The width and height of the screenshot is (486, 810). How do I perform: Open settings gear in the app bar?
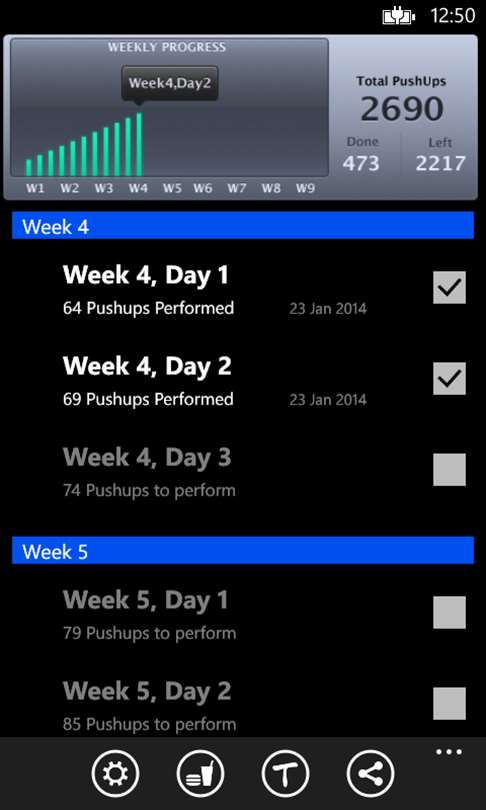[115, 774]
